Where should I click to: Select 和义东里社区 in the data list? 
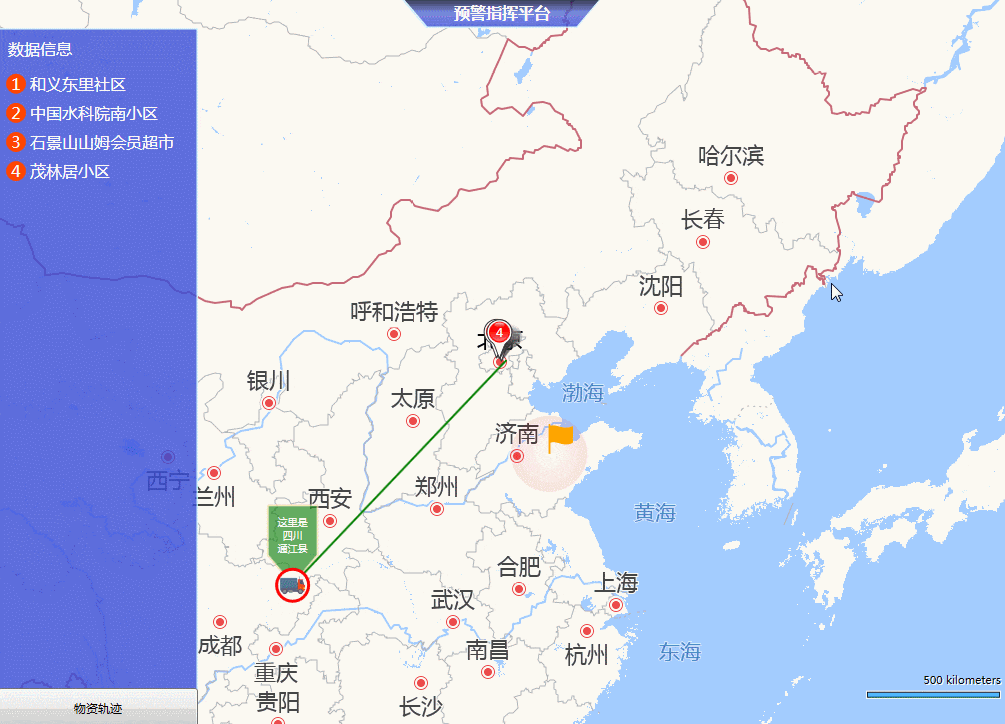[77, 85]
